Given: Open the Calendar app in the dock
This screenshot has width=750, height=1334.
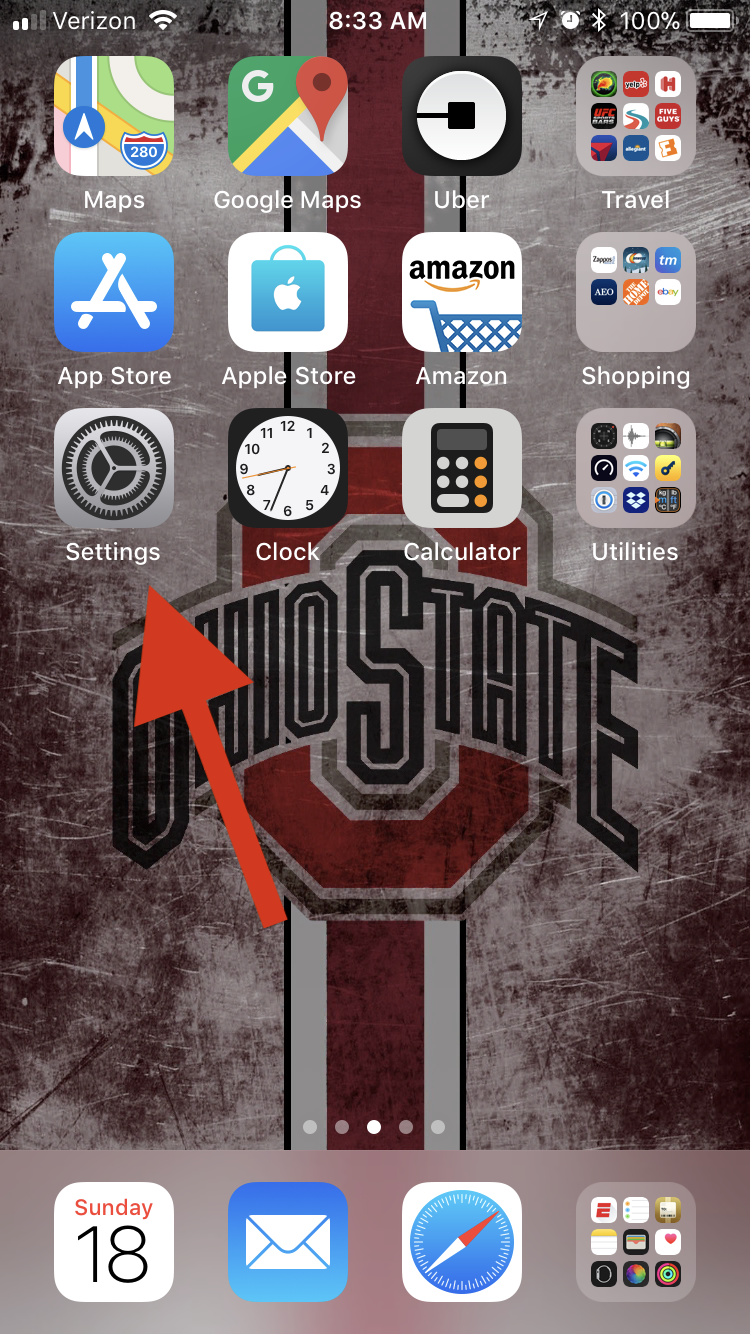Looking at the screenshot, I should point(114,1242).
